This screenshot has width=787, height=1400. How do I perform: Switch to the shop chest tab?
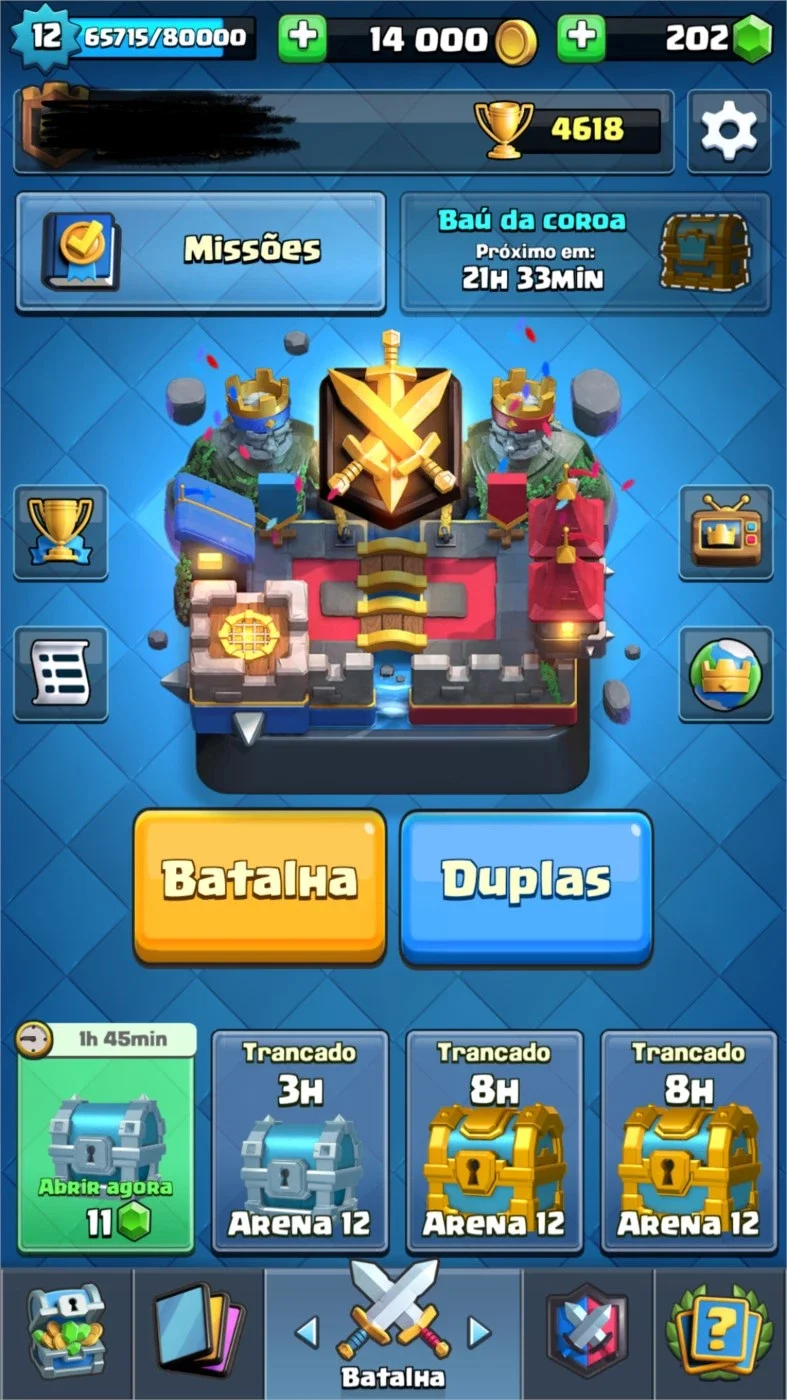pyautogui.click(x=66, y=1334)
